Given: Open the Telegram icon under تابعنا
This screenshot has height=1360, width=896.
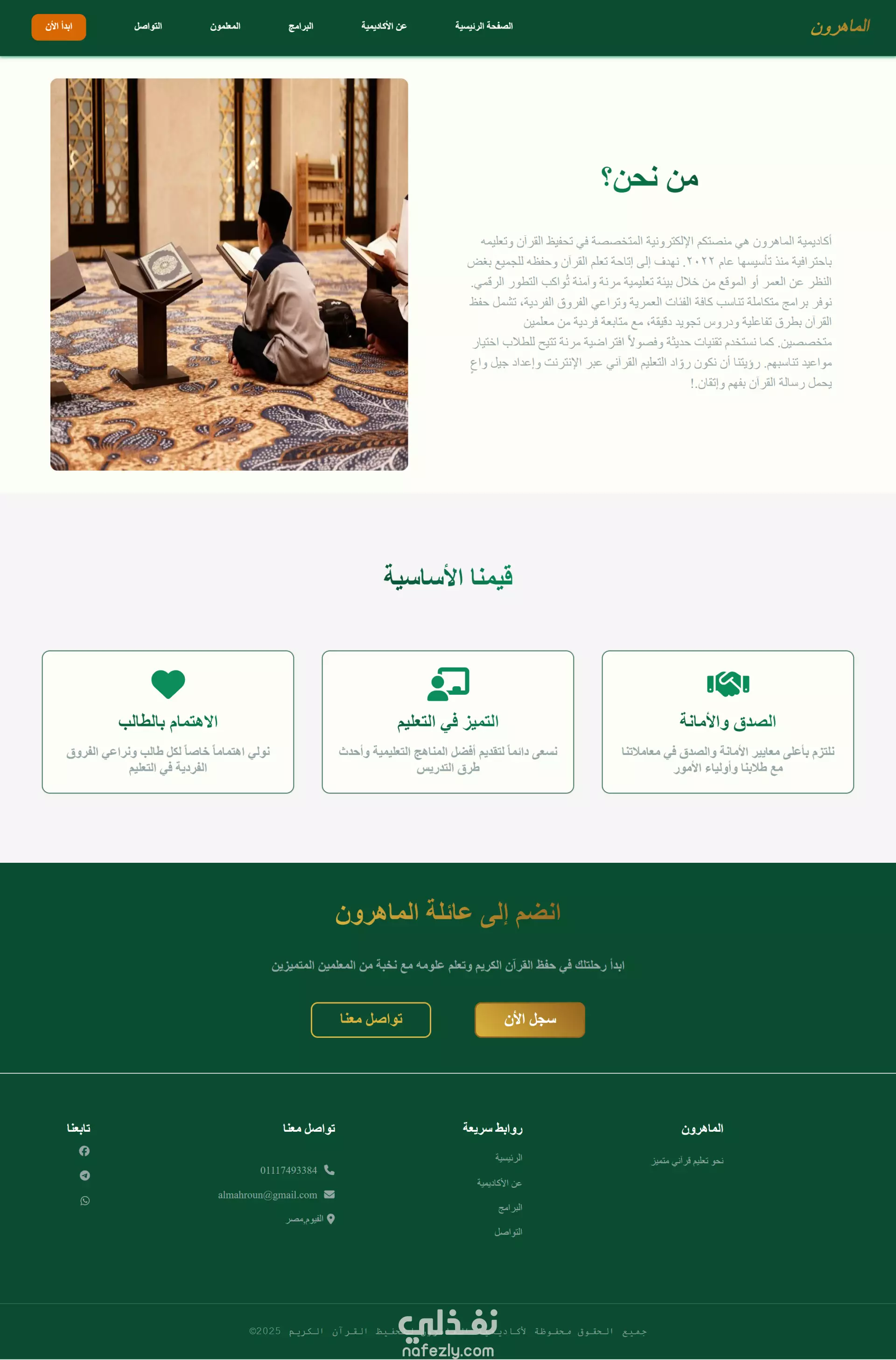Looking at the screenshot, I should point(84,1175).
